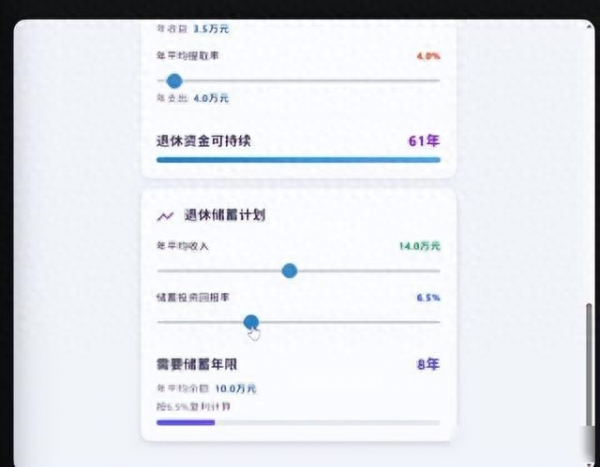
Task: Tap the 年平均提取率 slider handle
Action: click(175, 81)
